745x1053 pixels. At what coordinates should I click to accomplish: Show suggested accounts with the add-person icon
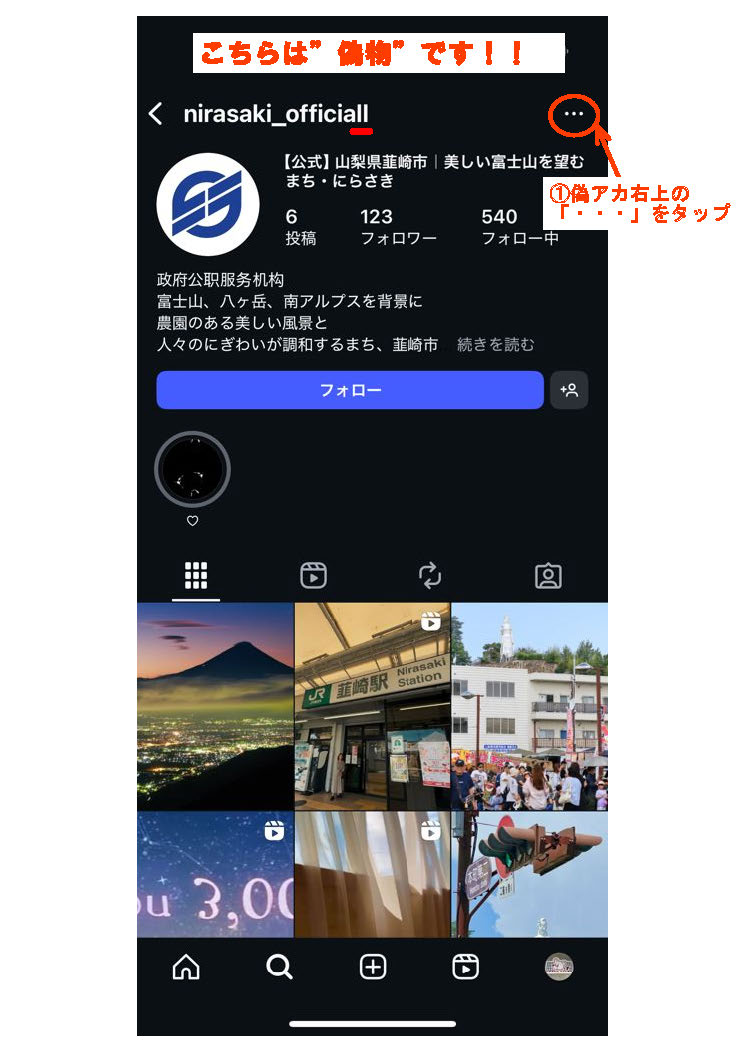(x=569, y=390)
